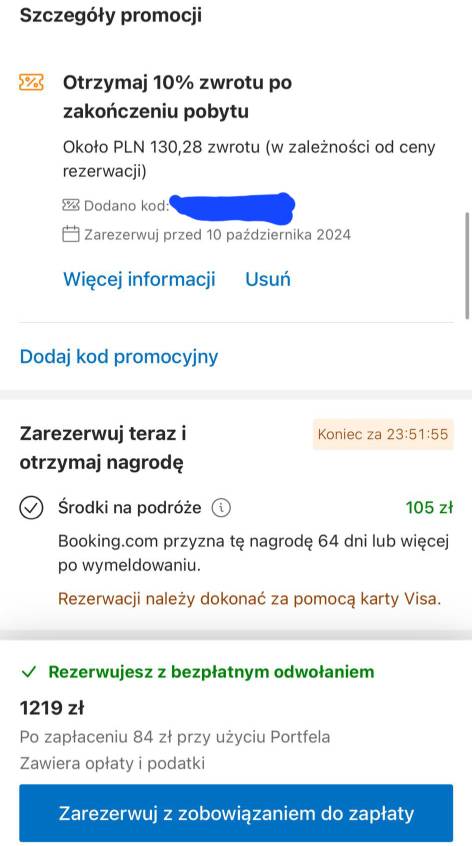472x846 pixels.
Task: Tap Dodaj kod promocyjny link
Action: pyautogui.click(x=119, y=357)
